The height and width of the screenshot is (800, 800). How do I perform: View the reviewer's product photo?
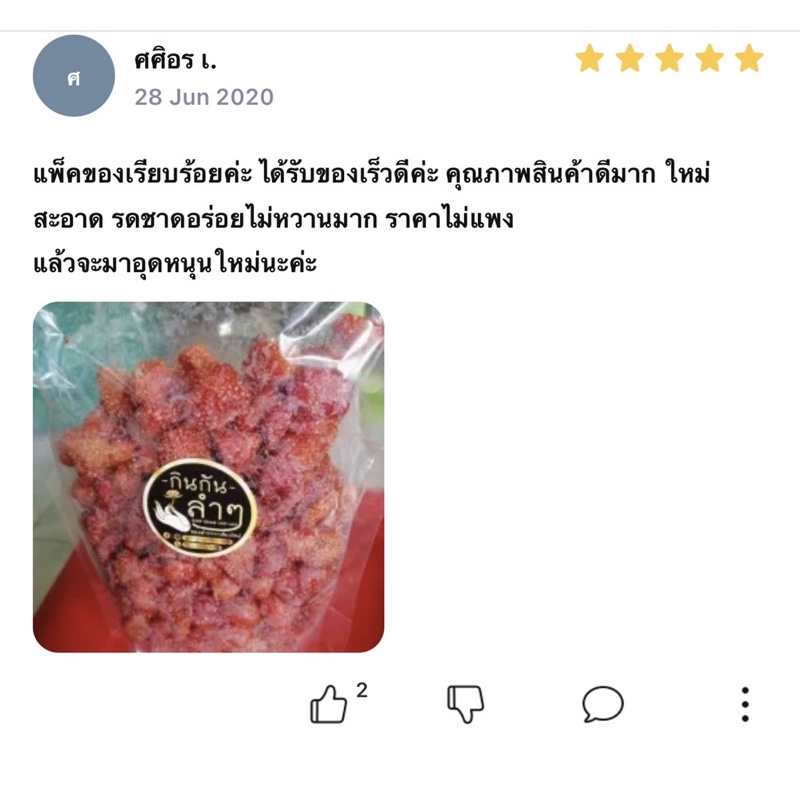pyautogui.click(x=208, y=477)
